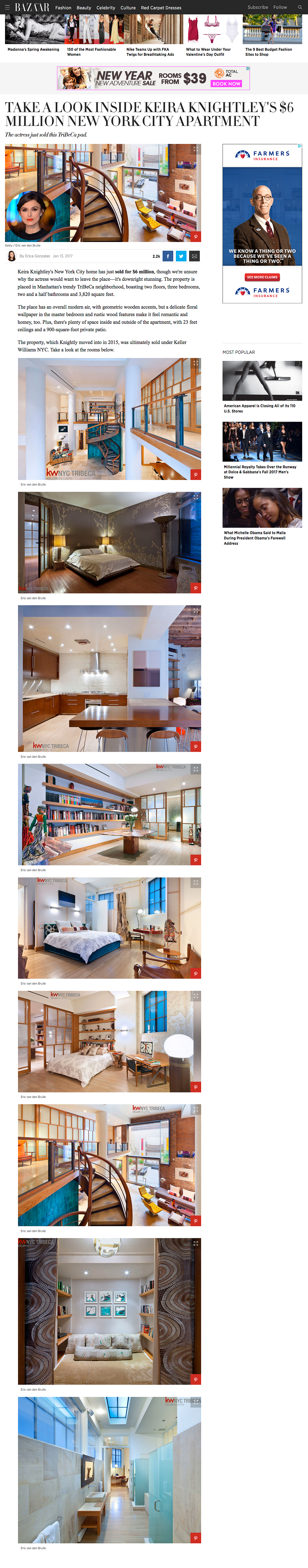This screenshot has width=308, height=1568.
Task: Tap Subscribe in the top bar
Action: click(x=258, y=7)
